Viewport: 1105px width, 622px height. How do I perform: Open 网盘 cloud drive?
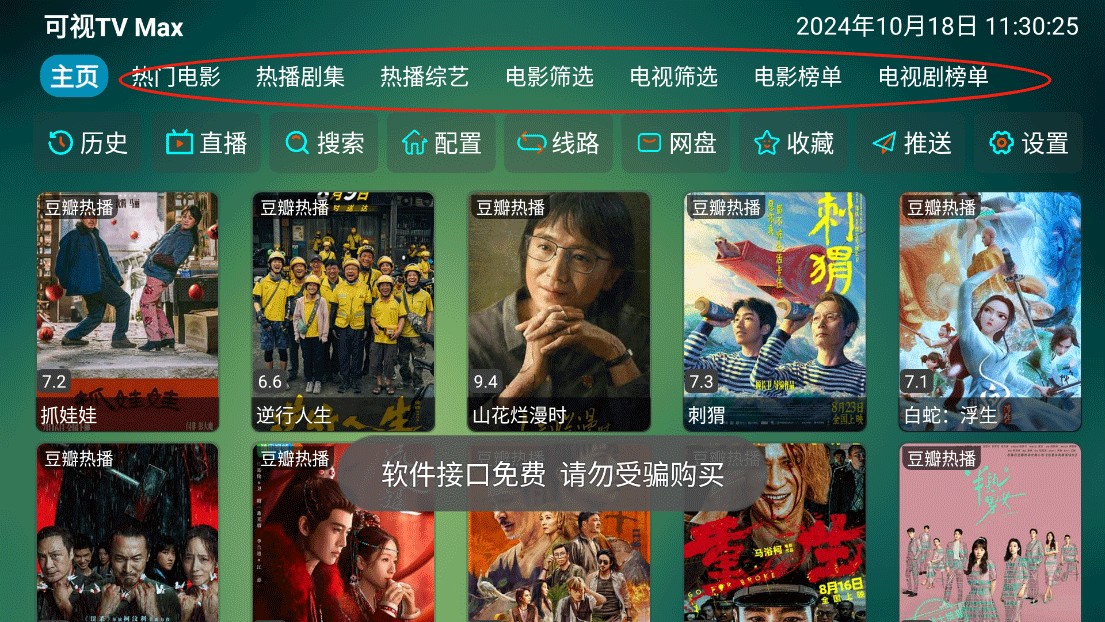click(x=676, y=143)
